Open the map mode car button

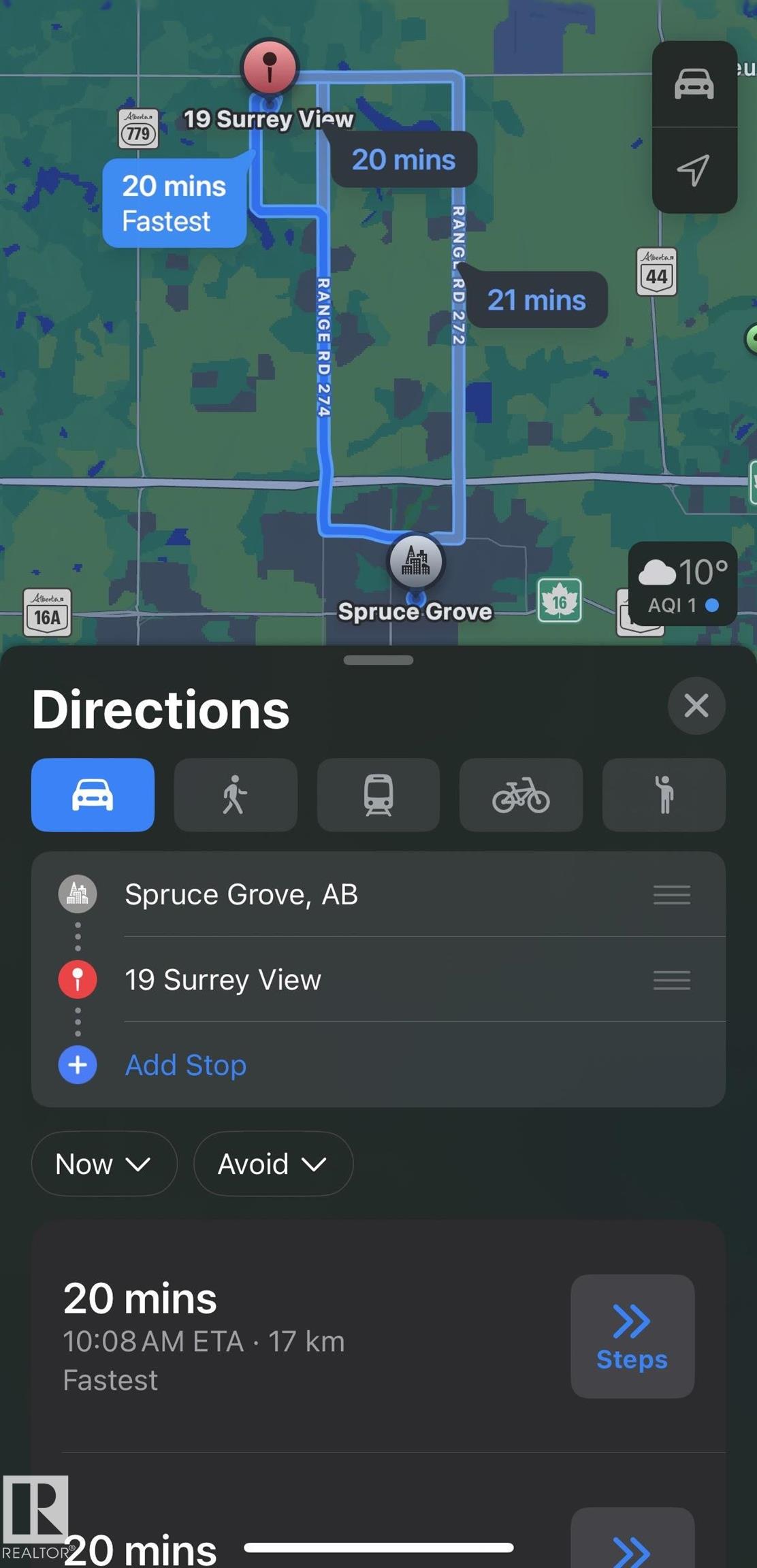(694, 84)
